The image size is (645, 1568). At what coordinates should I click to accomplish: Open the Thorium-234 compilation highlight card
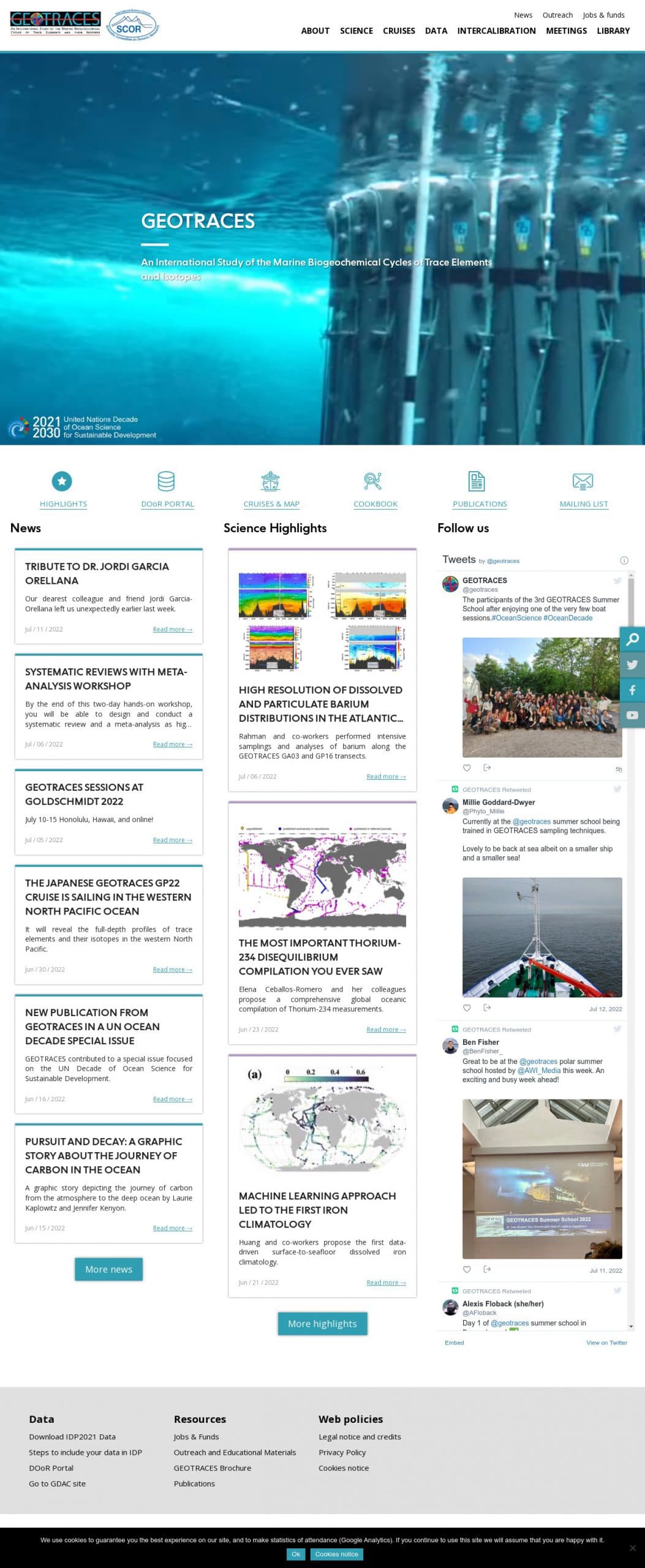319,957
